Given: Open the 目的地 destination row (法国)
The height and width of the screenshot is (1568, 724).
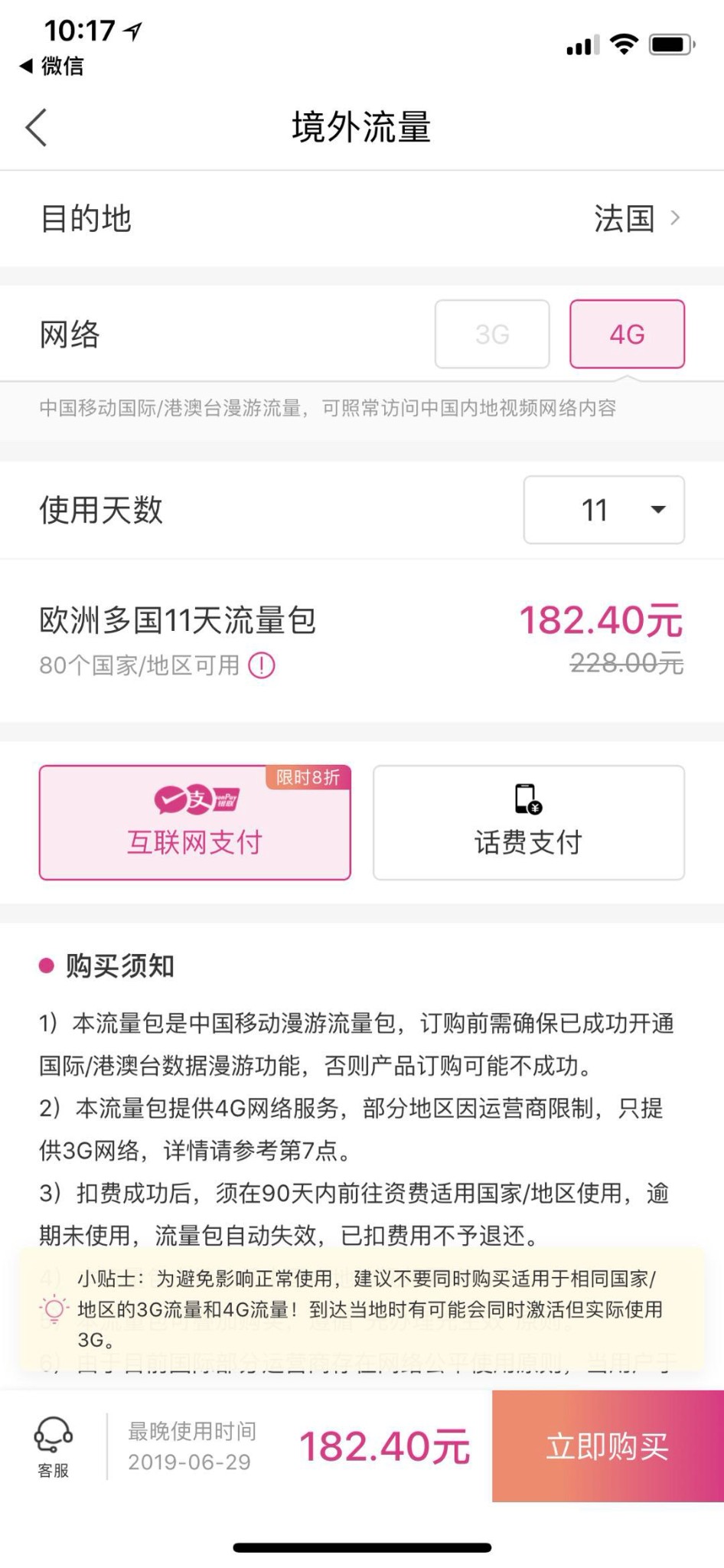Looking at the screenshot, I should click(361, 219).
